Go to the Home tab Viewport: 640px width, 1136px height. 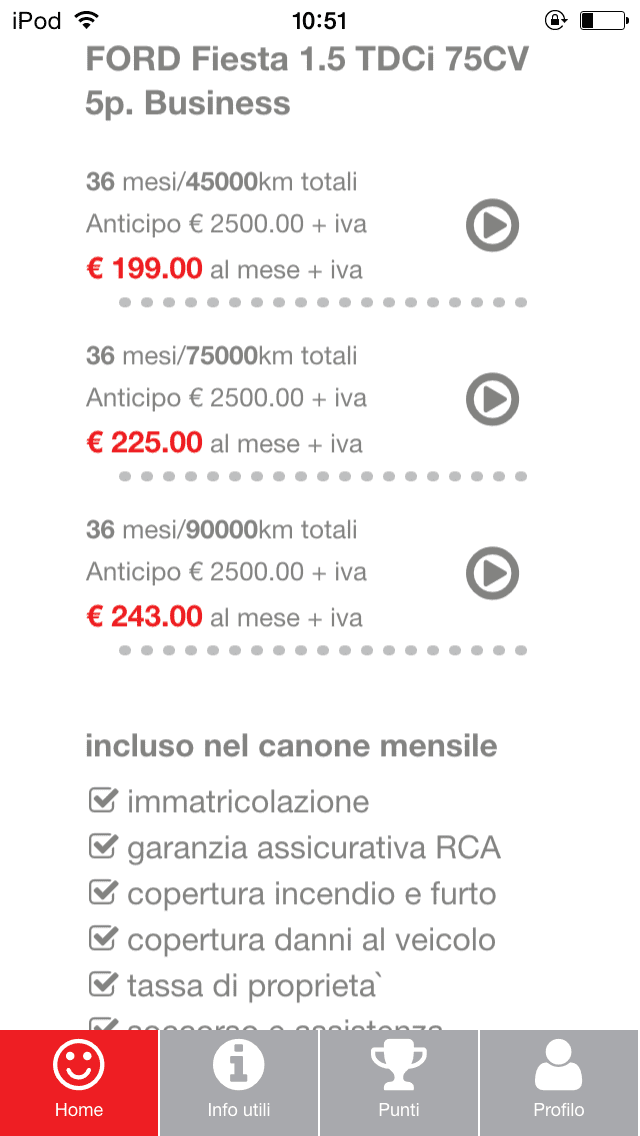pyautogui.click(x=79, y=1083)
